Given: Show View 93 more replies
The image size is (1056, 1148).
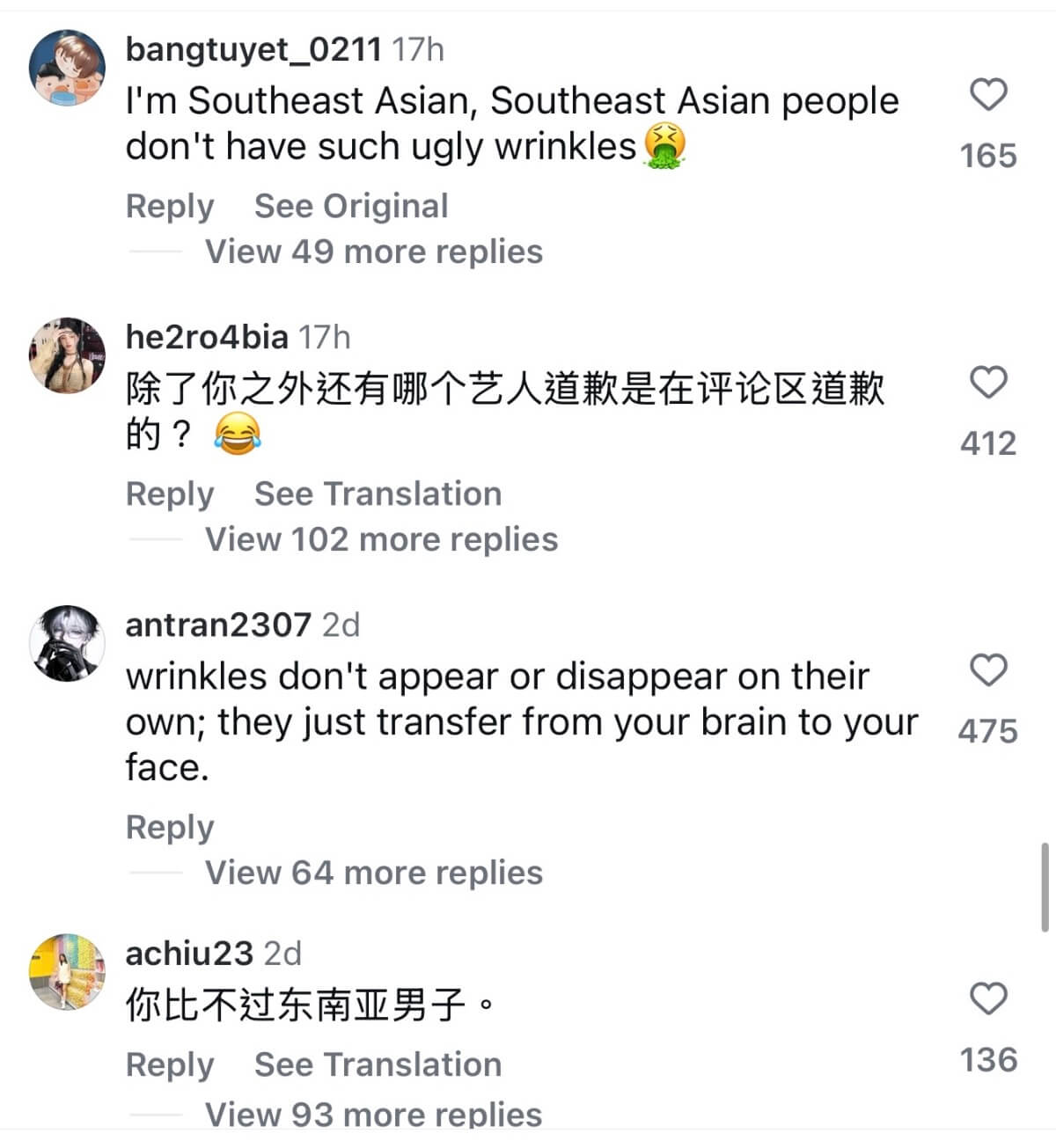Looking at the screenshot, I should pyautogui.click(x=373, y=1114).
